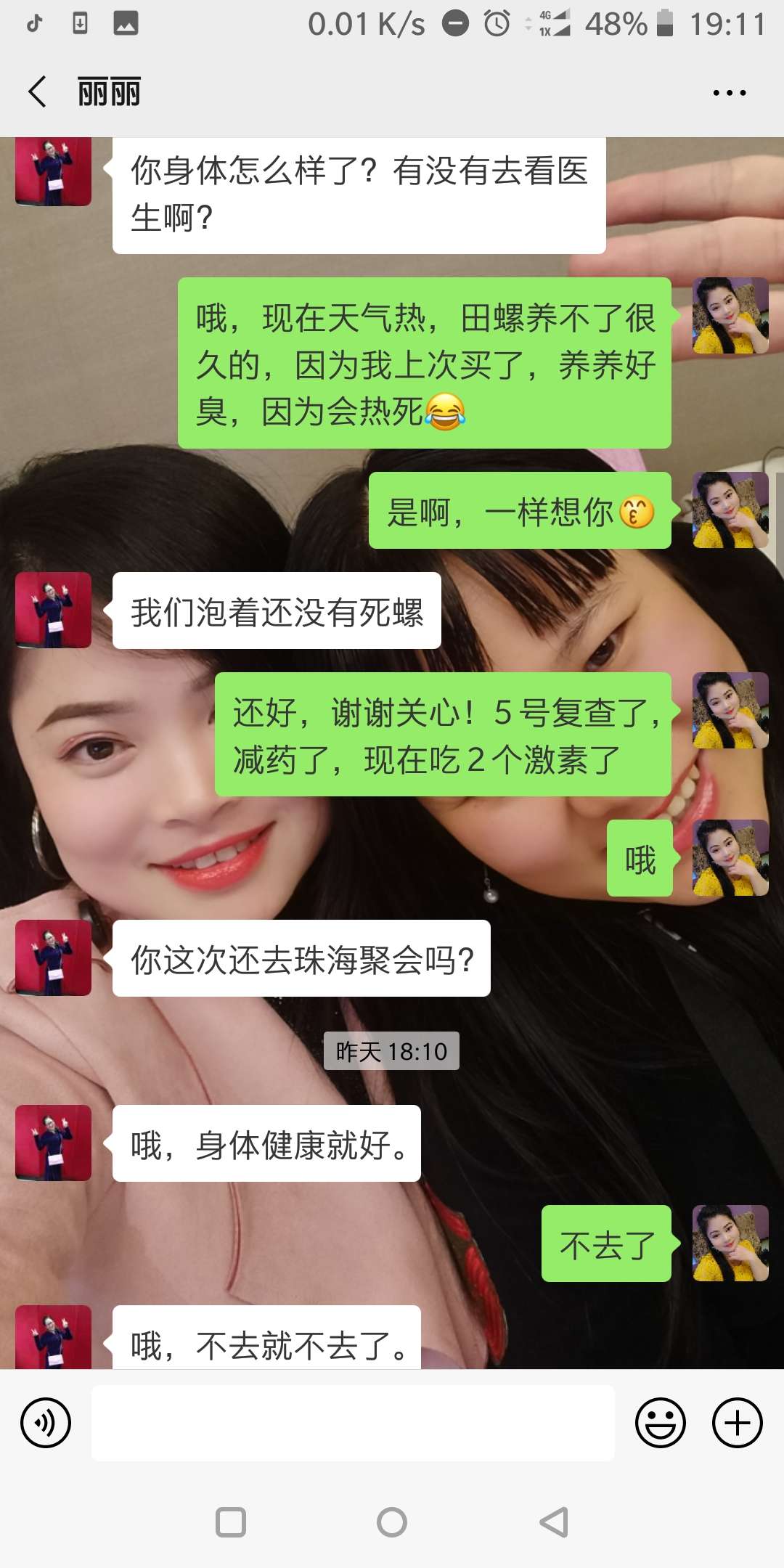Open the chat title 丽丽
Viewport: 784px width, 1568px height.
point(109,91)
